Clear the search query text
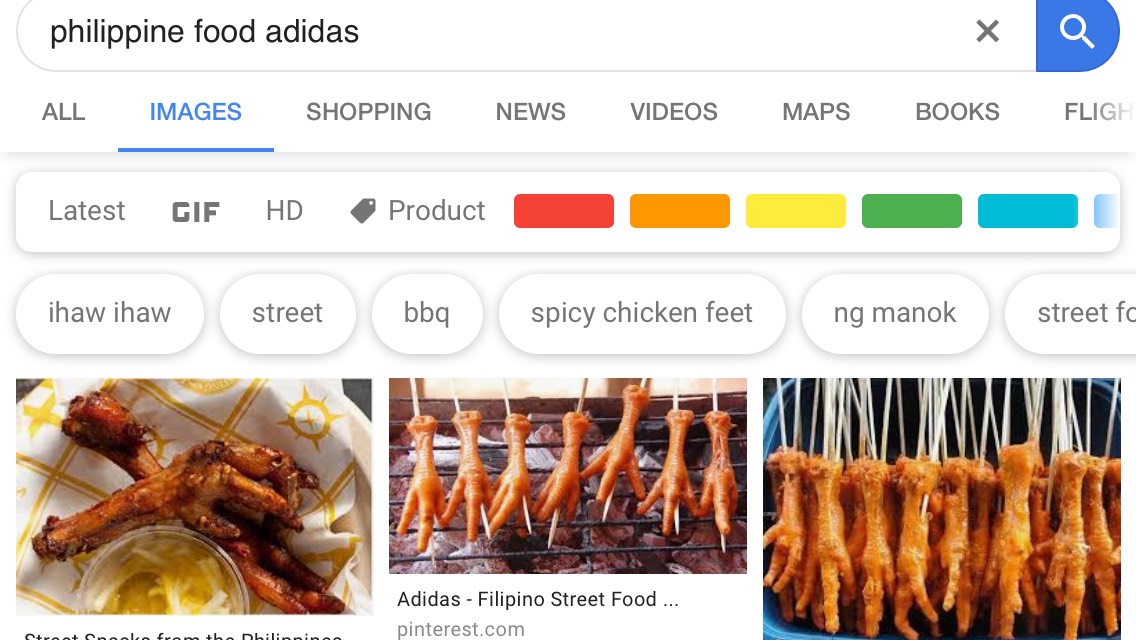Screen dimensions: 1136x640 pyautogui.click(x=987, y=32)
